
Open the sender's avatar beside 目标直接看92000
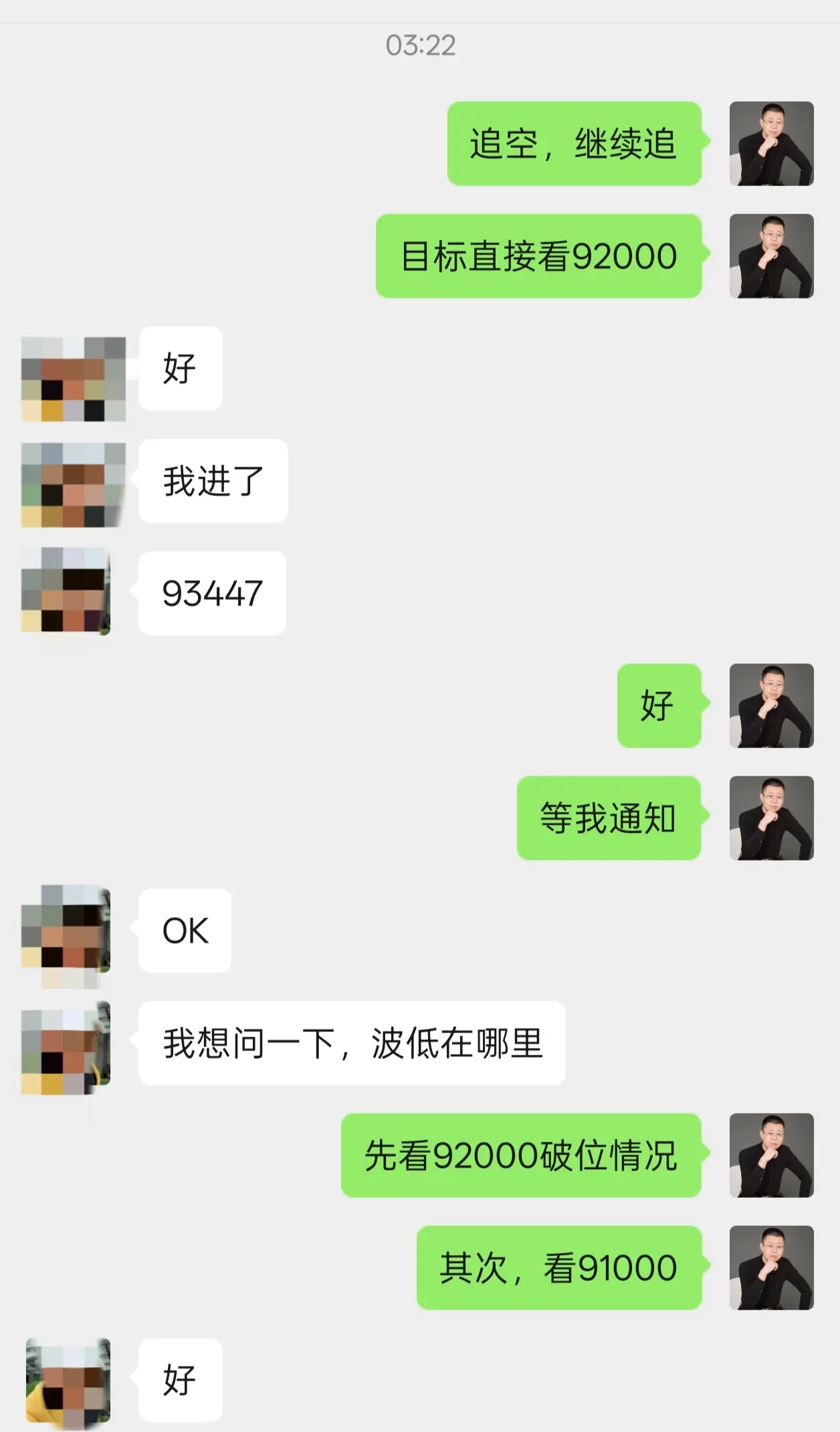[772, 254]
